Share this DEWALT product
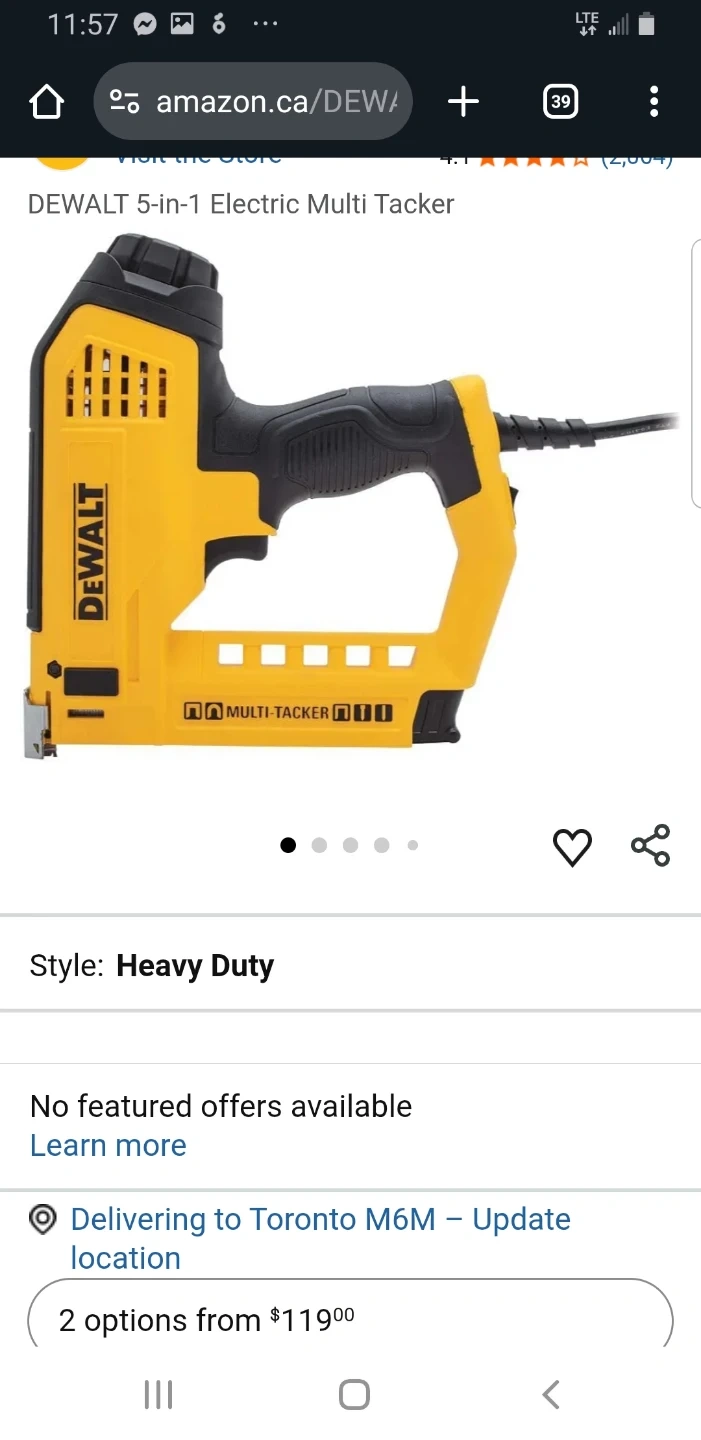The height and width of the screenshot is (1440, 701). 650,846
